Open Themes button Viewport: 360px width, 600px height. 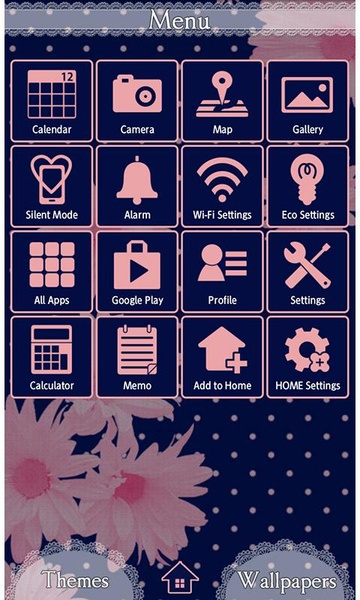[x=75, y=580]
